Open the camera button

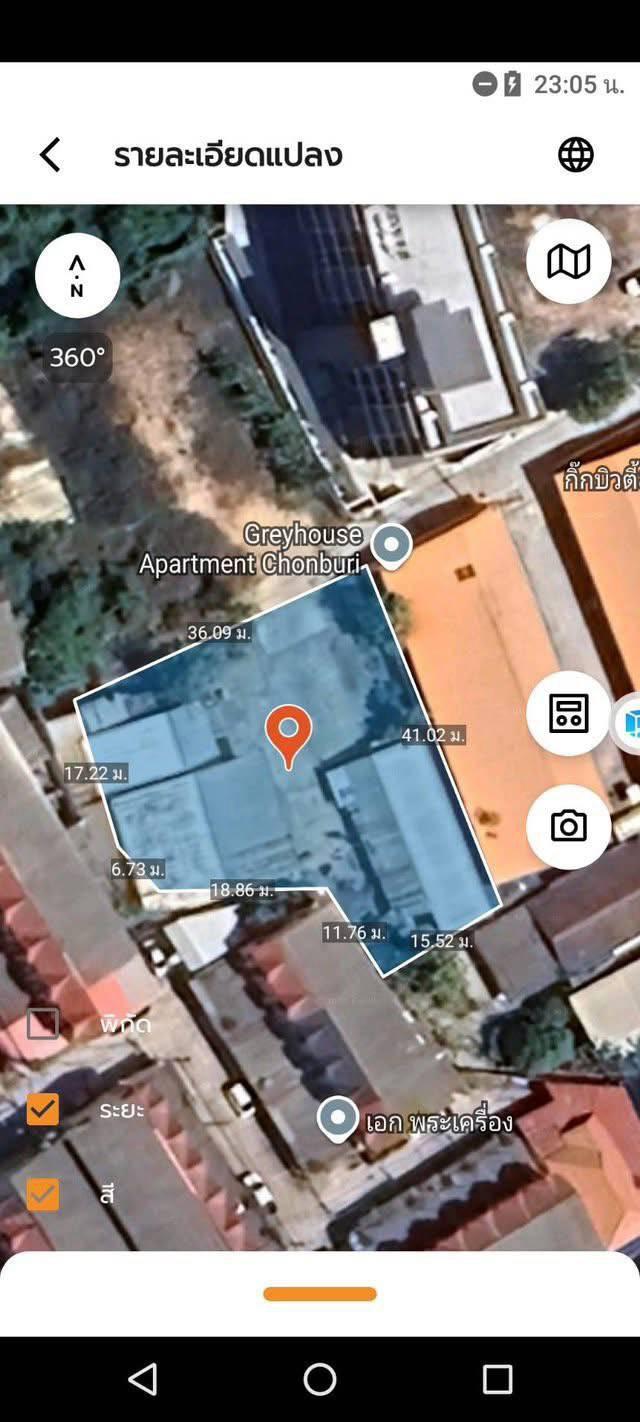click(569, 827)
